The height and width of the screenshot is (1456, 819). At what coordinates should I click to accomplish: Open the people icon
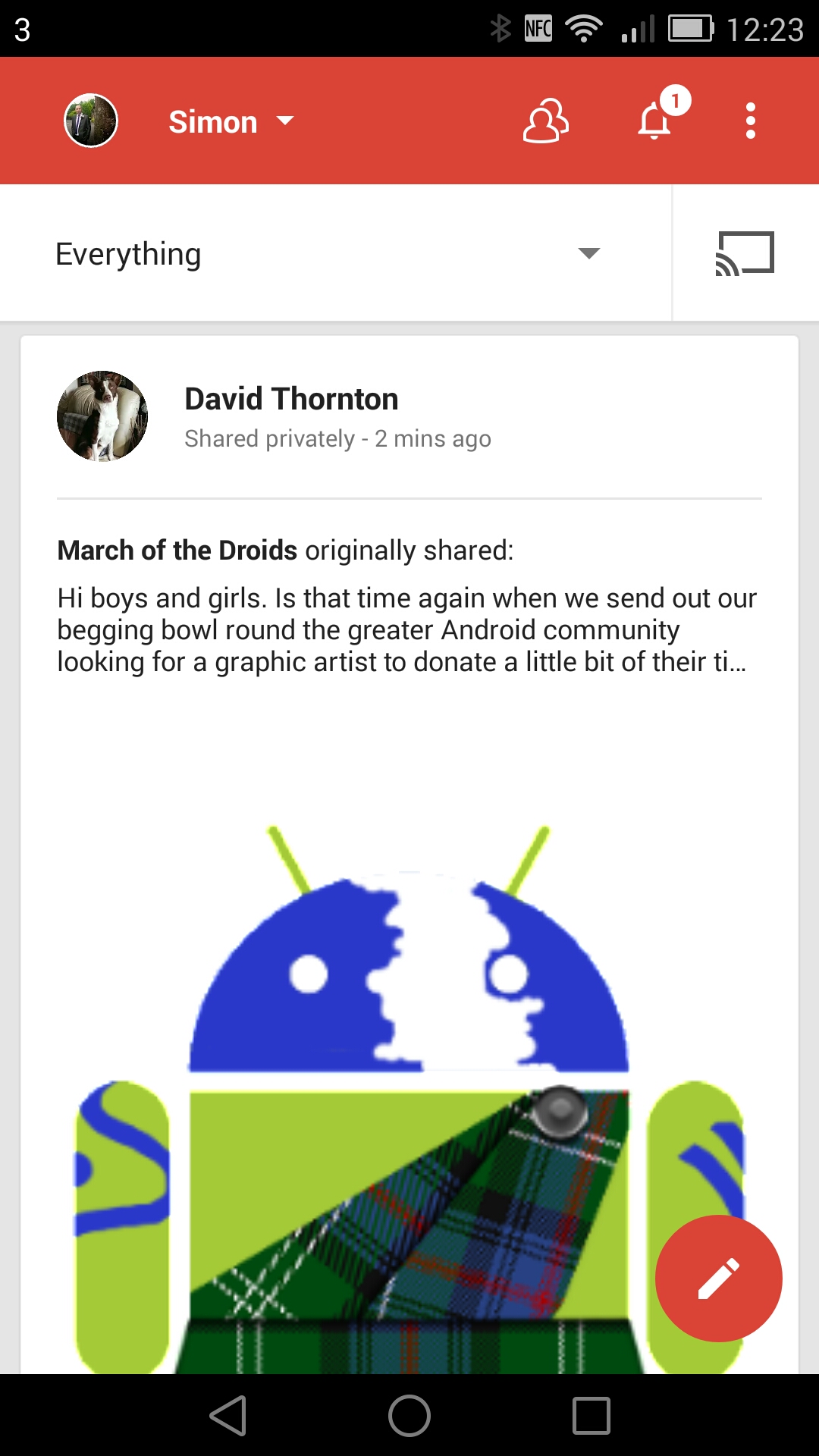(545, 121)
